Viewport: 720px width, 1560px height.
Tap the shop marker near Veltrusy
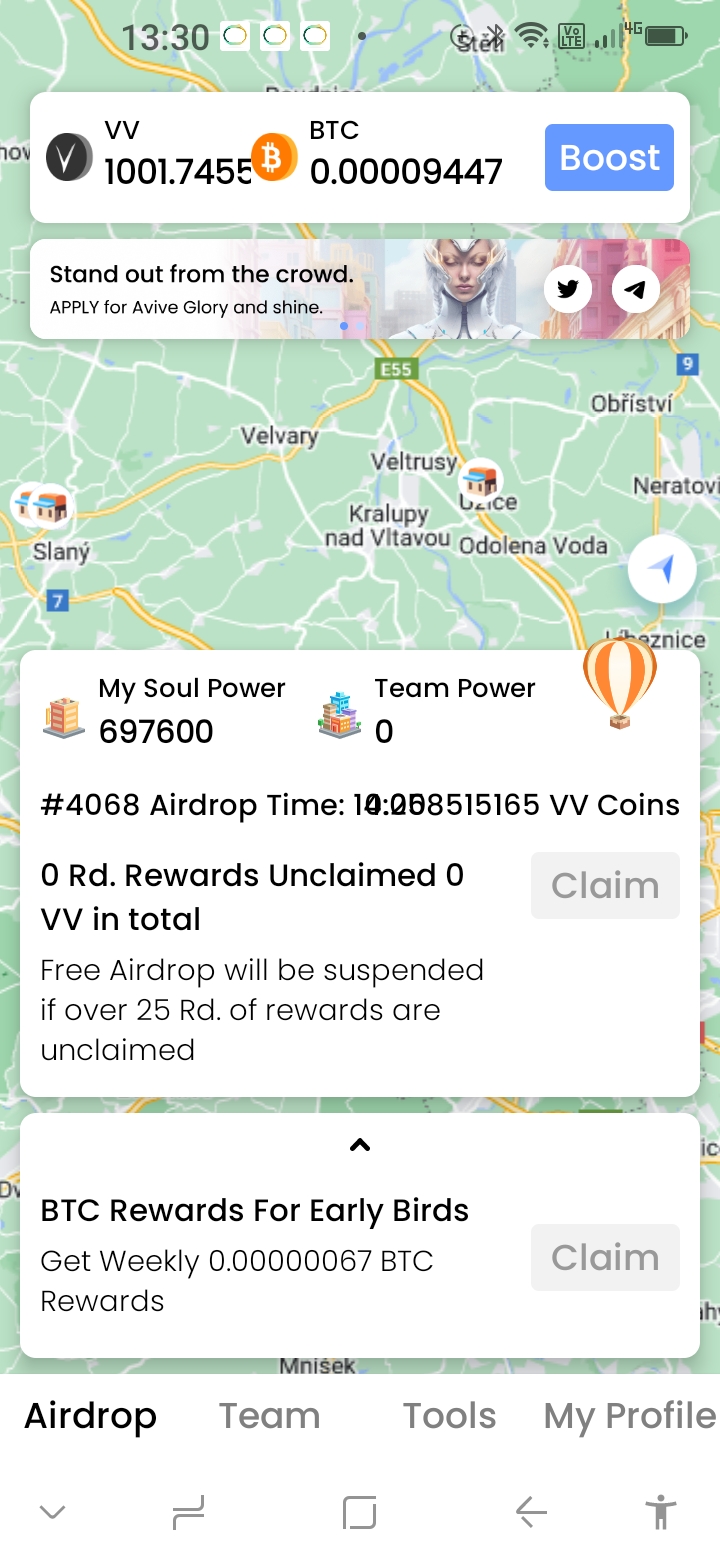481,480
